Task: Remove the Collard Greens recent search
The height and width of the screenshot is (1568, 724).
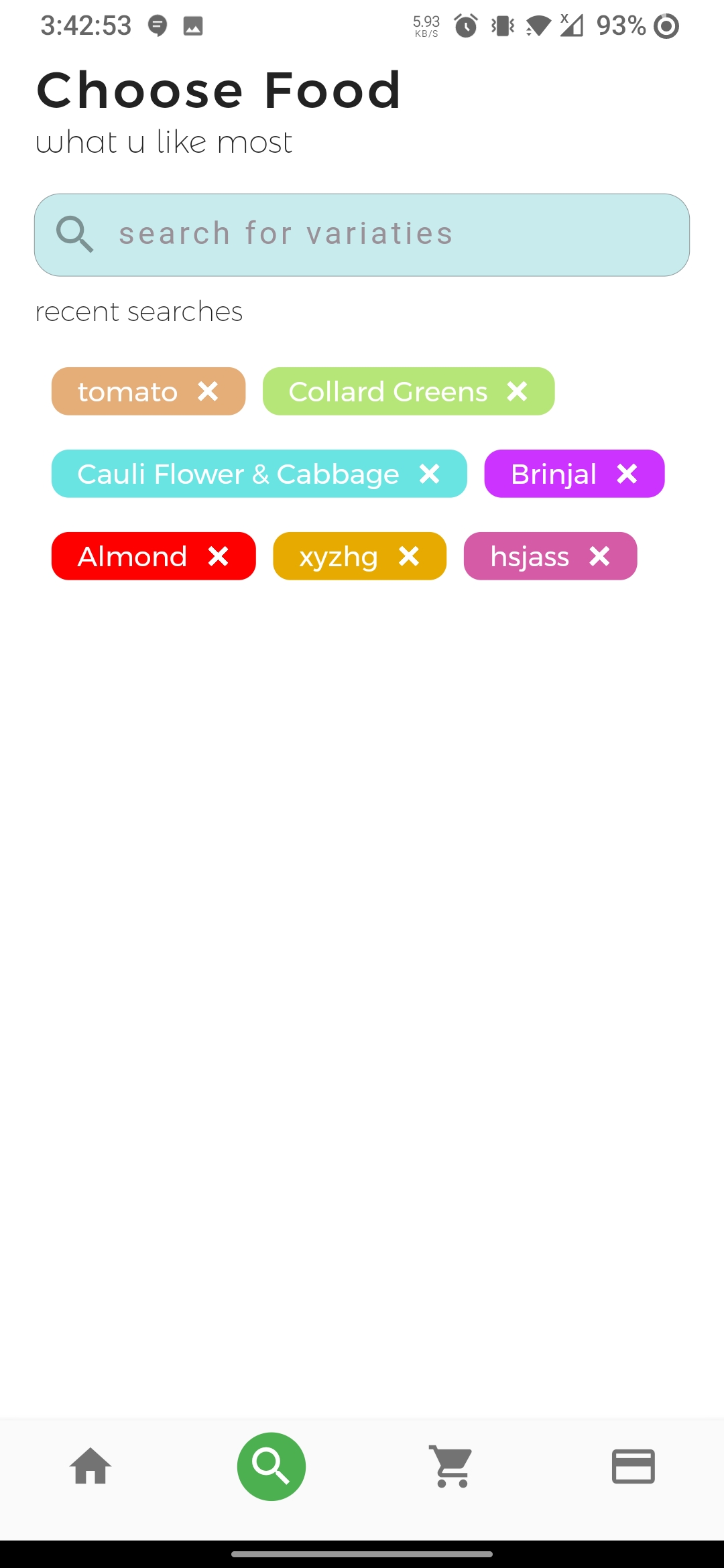Action: pos(516,391)
